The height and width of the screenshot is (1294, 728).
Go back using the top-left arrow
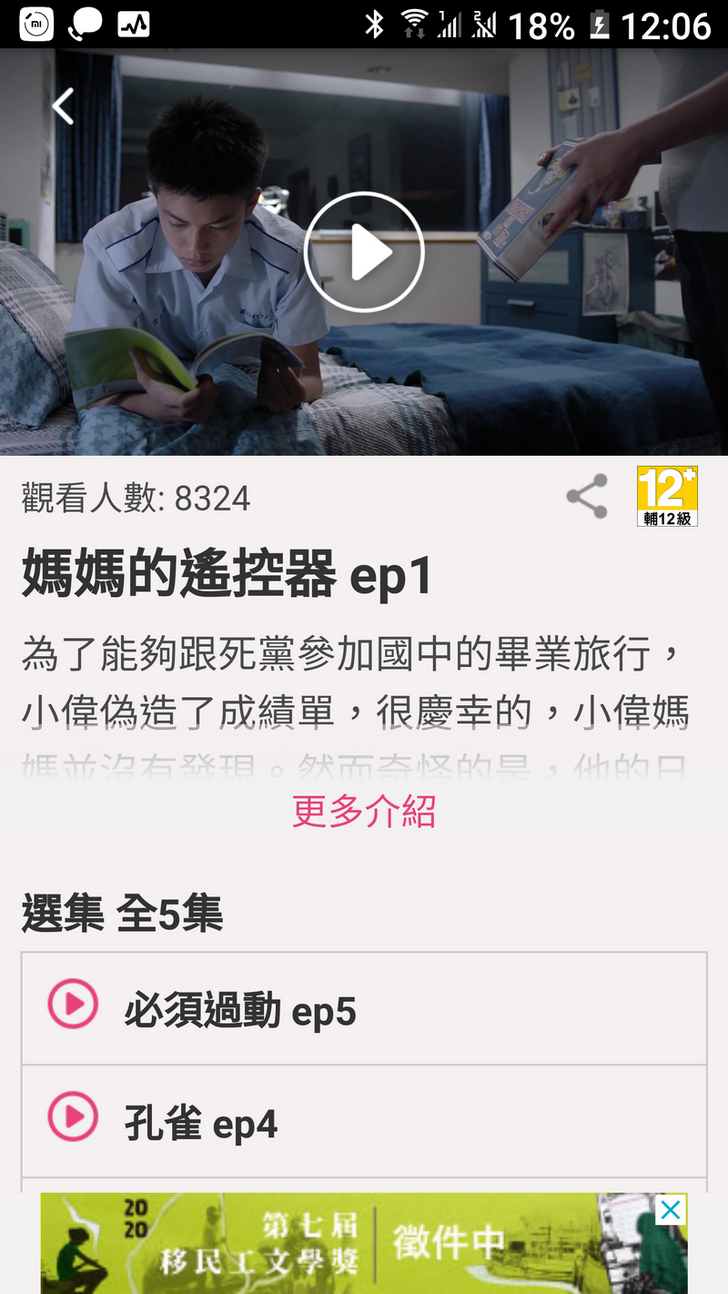[63, 106]
